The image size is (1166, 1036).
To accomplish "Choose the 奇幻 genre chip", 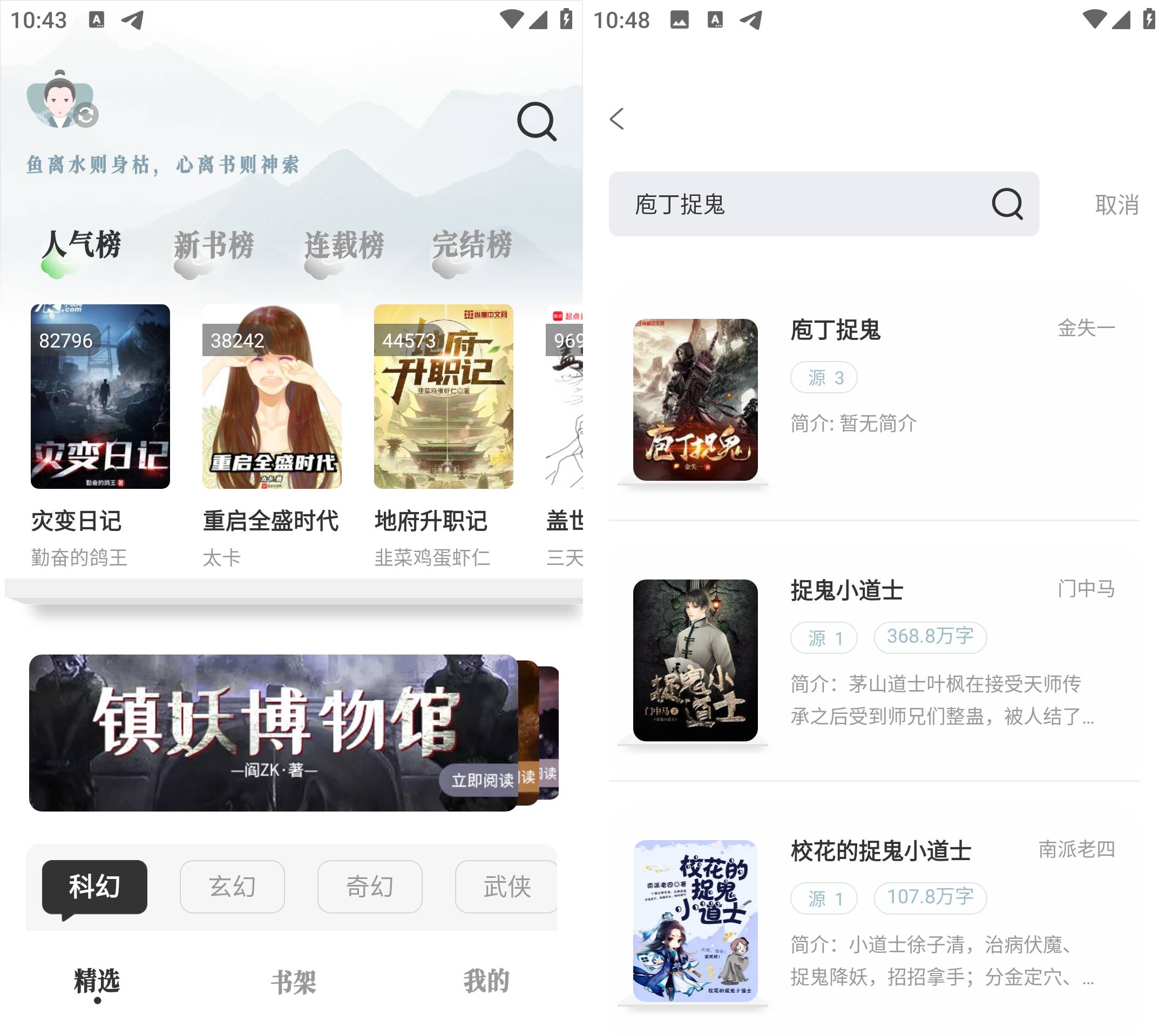I will (x=370, y=887).
